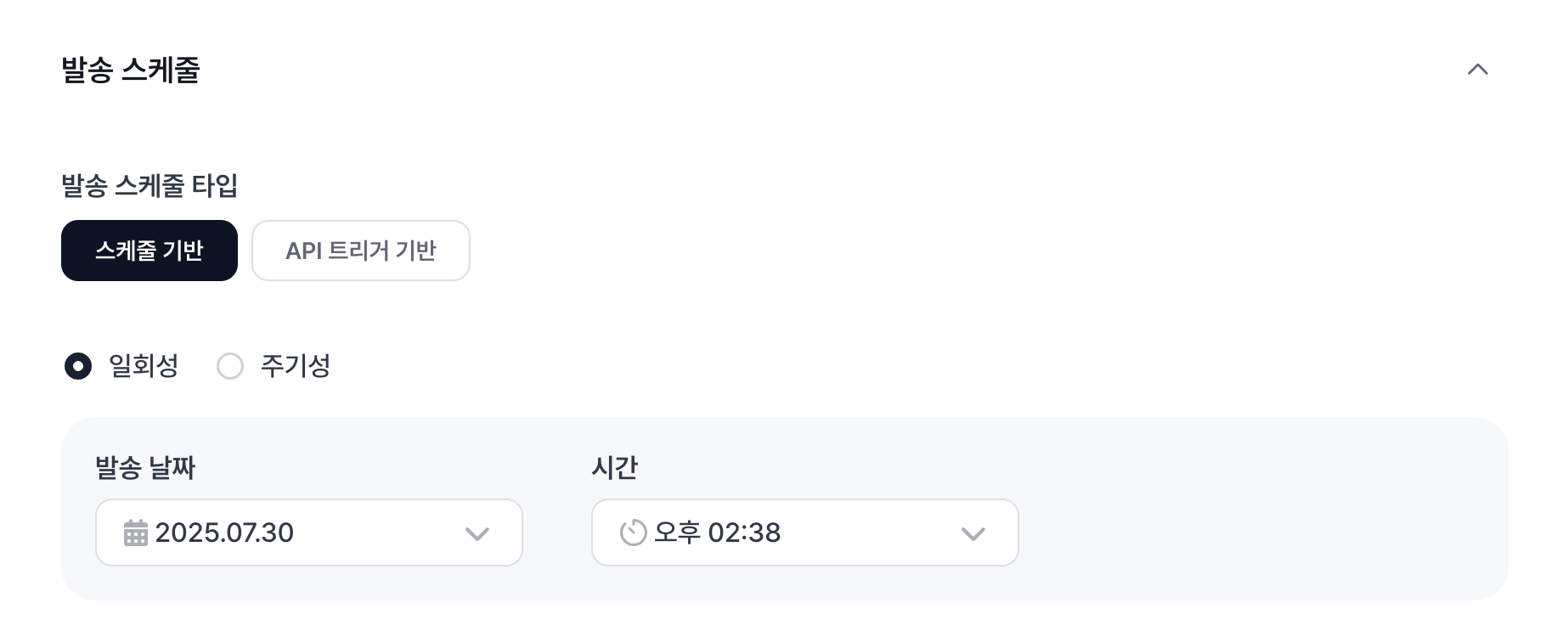Image resolution: width=1568 pixels, height=637 pixels.
Task: Select the 스케줄 기반 schedule type
Action: 149,251
